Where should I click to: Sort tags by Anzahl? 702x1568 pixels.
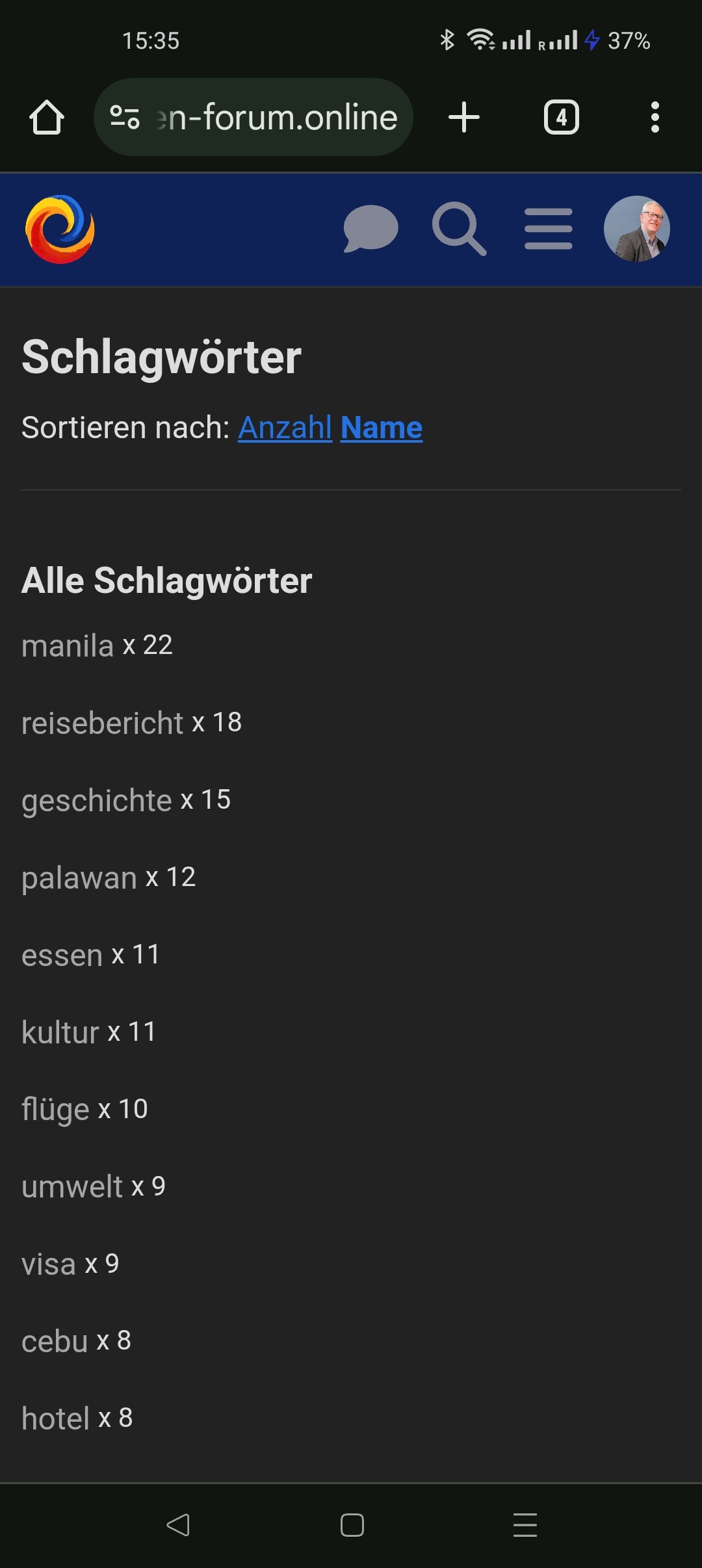(x=285, y=428)
